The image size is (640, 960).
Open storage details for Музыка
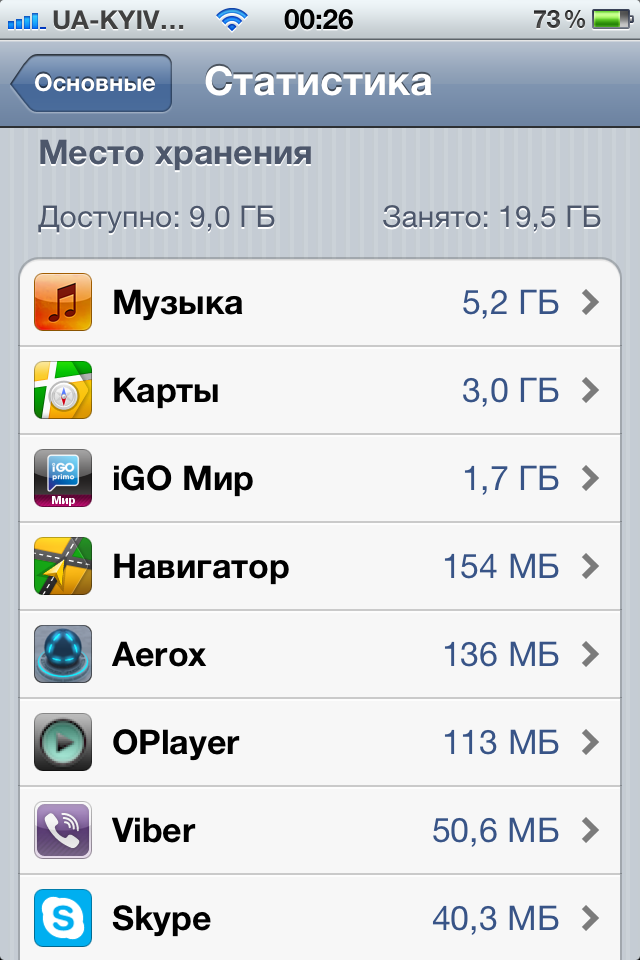pyautogui.click(x=320, y=302)
